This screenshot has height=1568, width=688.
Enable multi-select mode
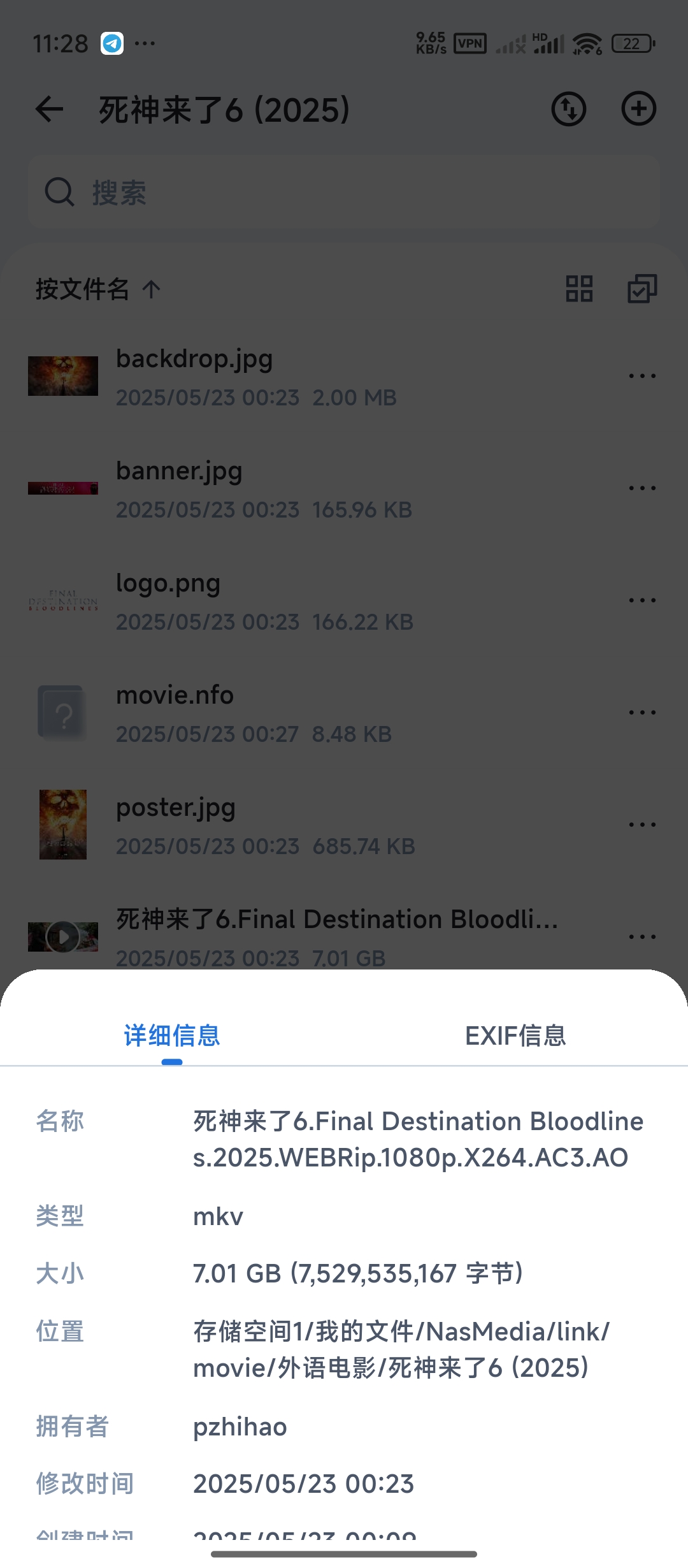click(641, 289)
